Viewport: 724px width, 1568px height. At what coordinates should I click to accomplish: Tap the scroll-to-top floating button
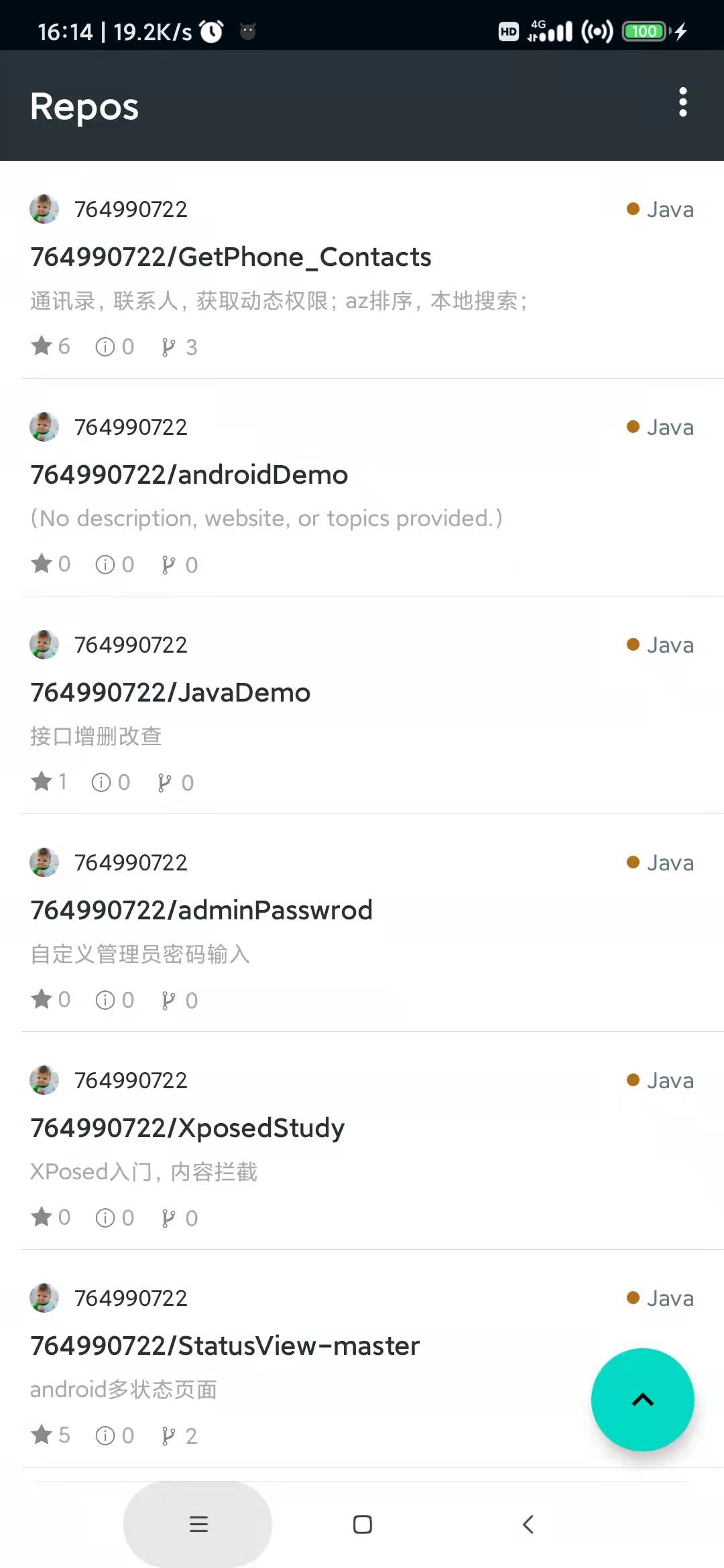click(x=642, y=1399)
